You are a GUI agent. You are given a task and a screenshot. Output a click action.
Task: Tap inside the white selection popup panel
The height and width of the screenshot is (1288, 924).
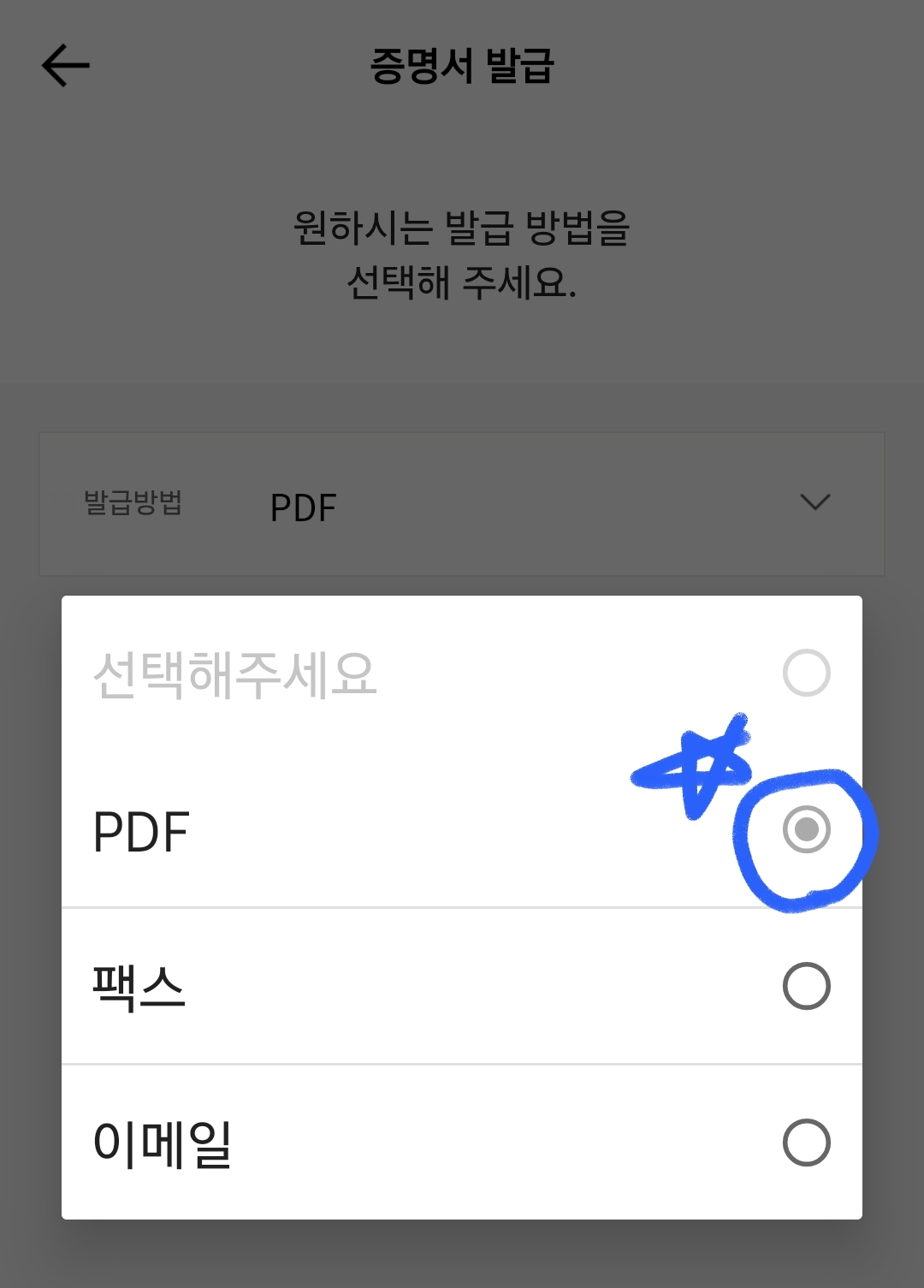pos(462,907)
